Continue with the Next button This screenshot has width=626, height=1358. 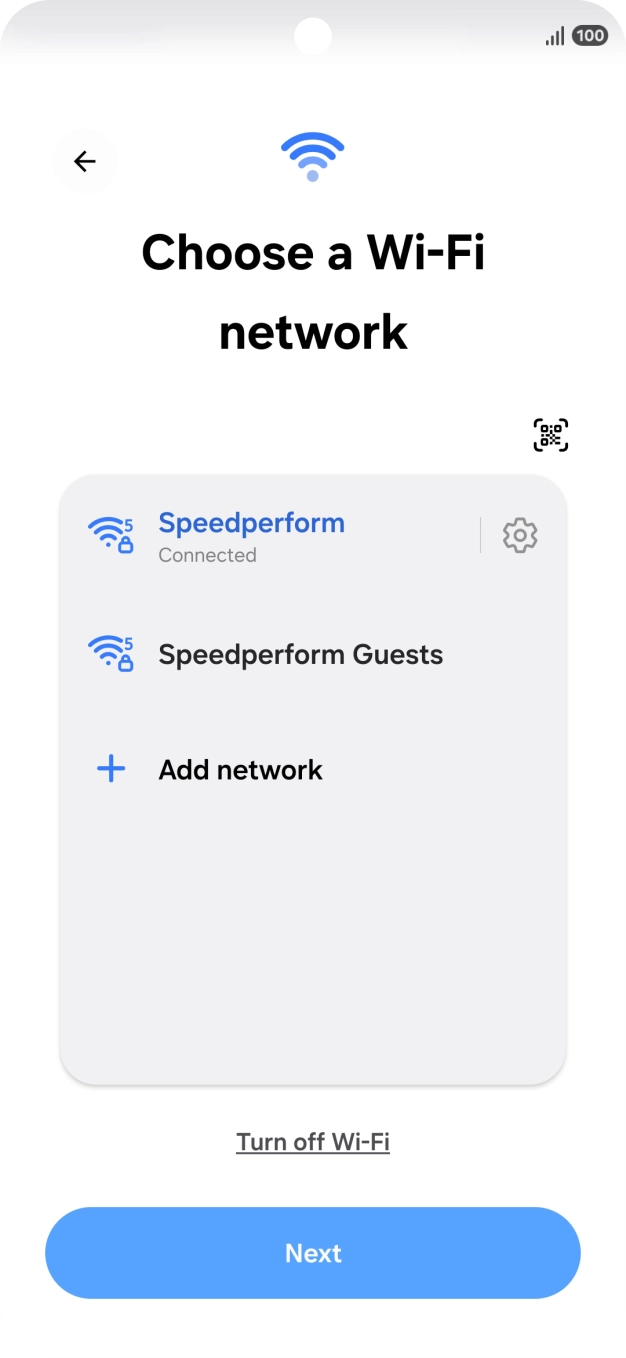[313, 1253]
